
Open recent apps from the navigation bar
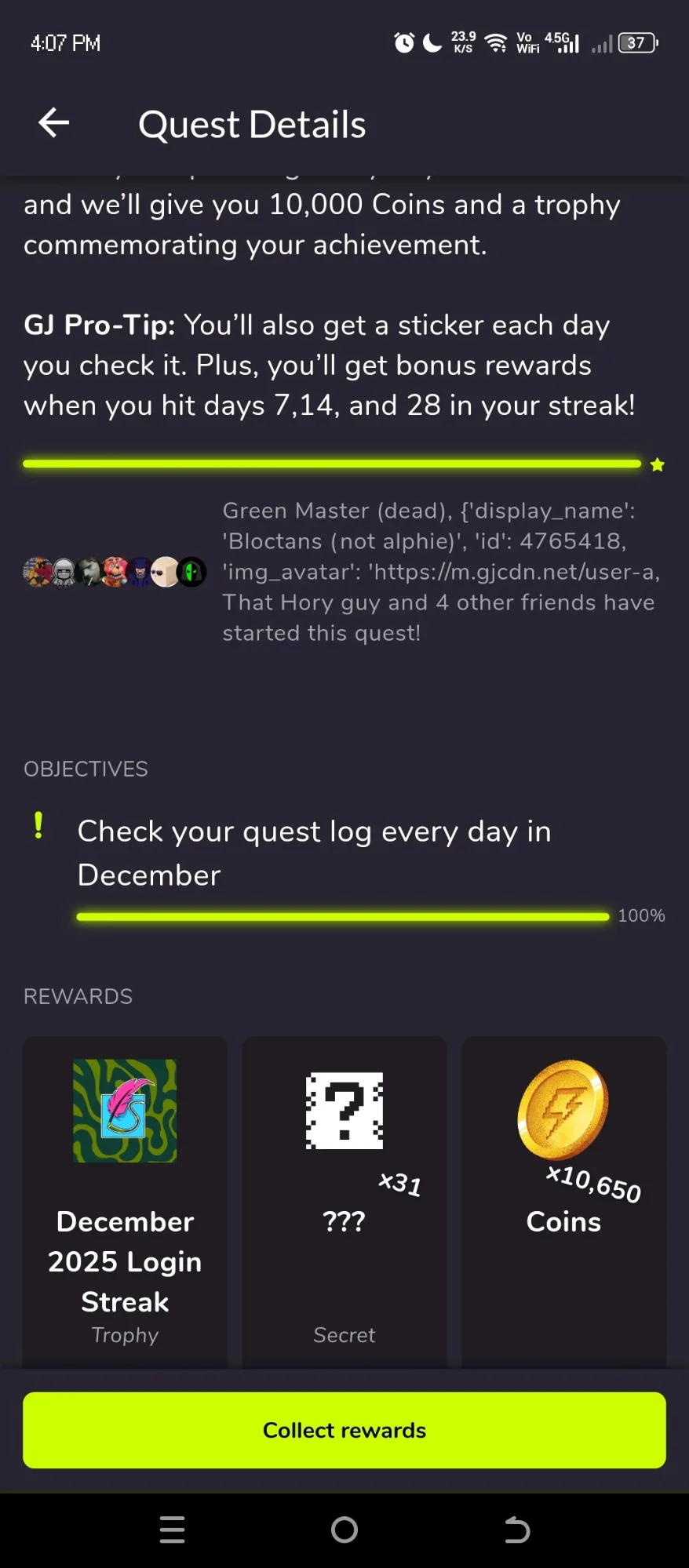click(172, 1530)
